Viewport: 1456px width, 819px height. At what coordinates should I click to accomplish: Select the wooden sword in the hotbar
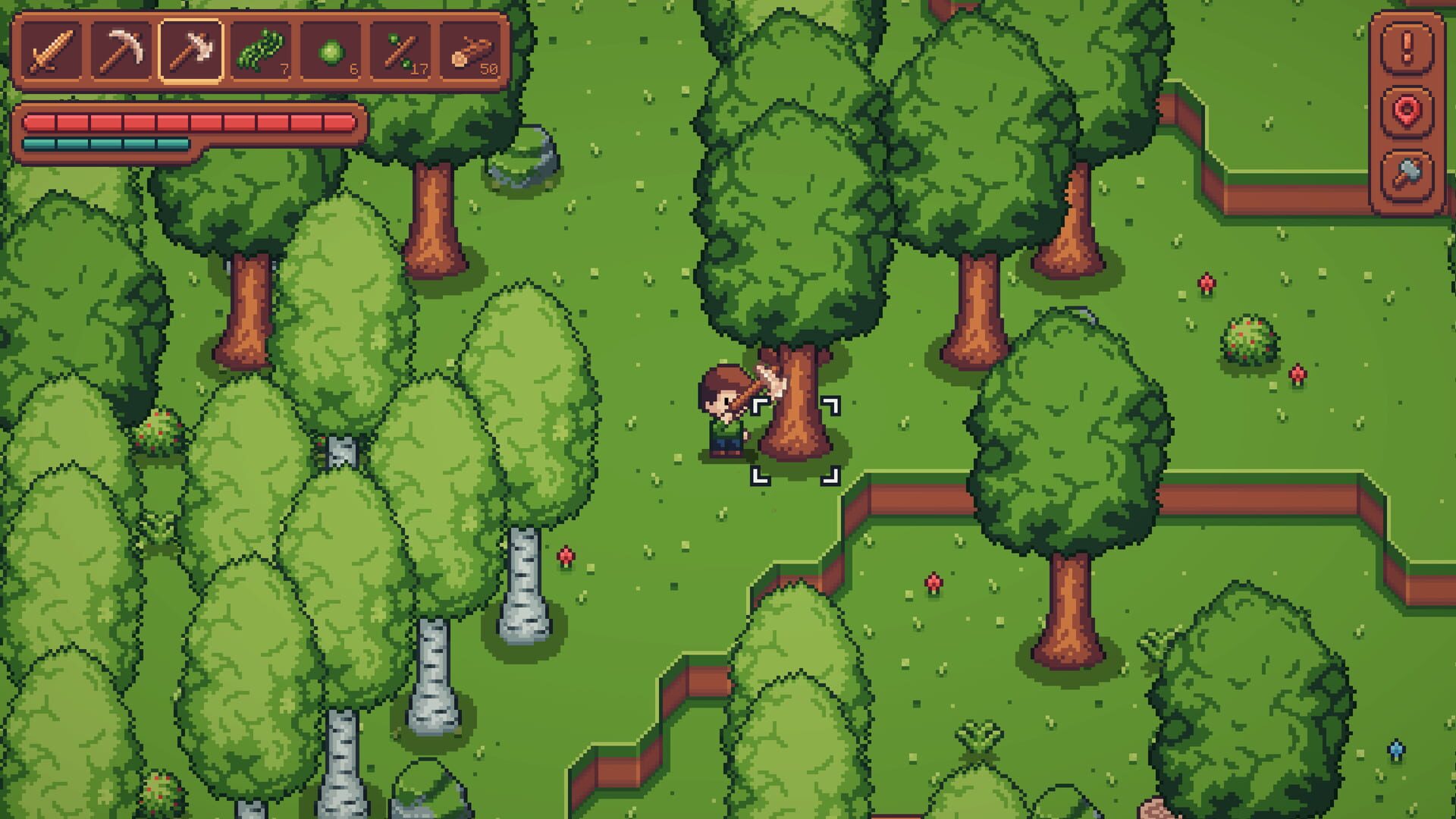[51, 52]
